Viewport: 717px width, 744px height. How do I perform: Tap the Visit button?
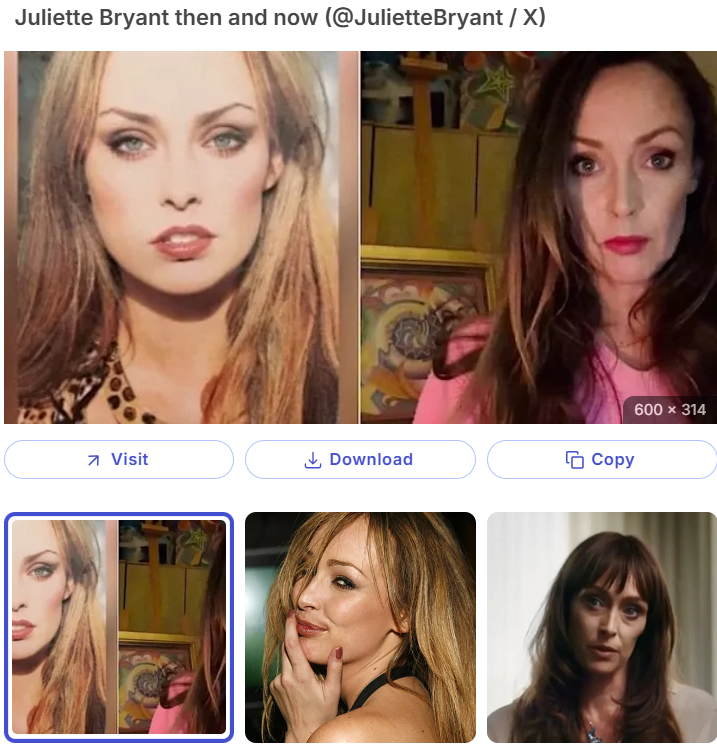119,460
